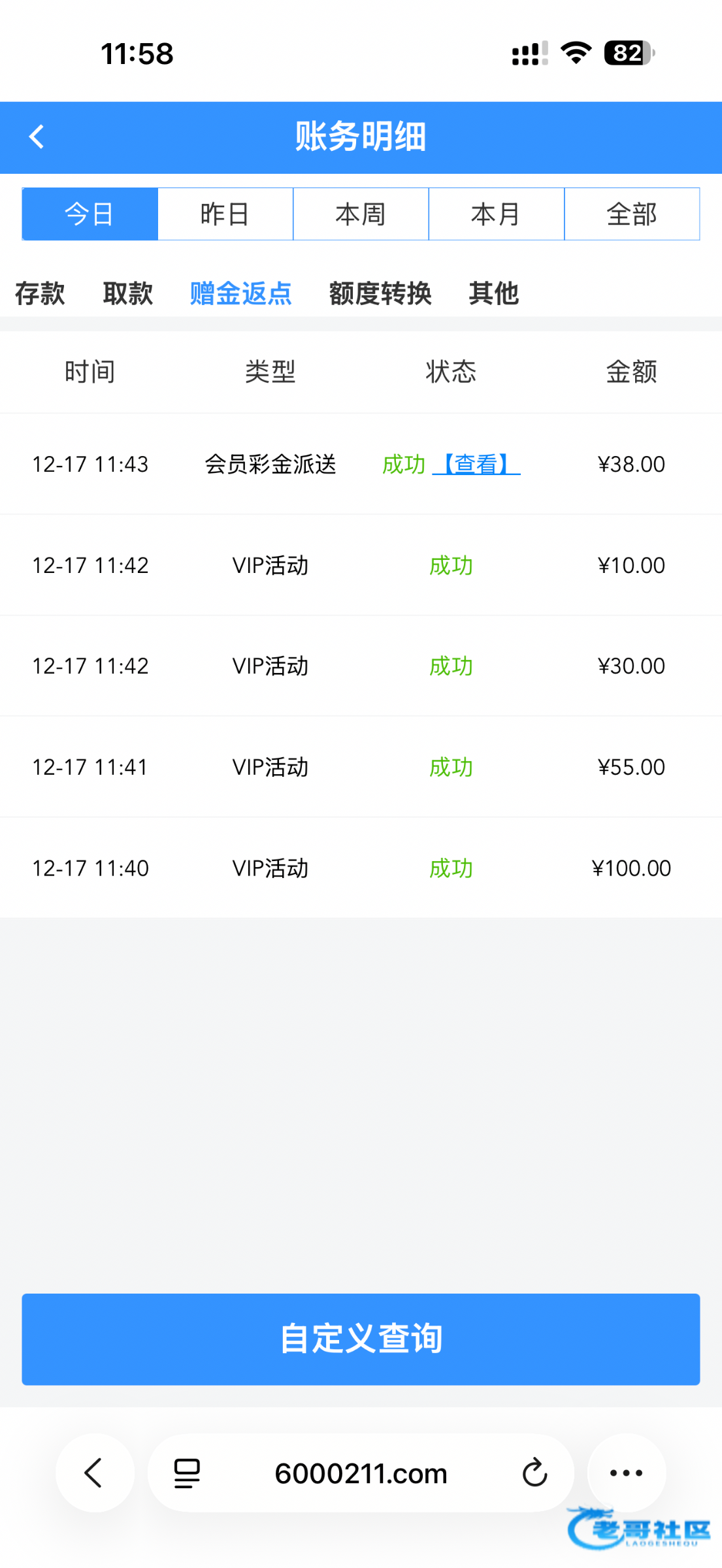Screen dimensions: 722x1568
Task: Go back from 账务明细 page
Action: [37, 137]
